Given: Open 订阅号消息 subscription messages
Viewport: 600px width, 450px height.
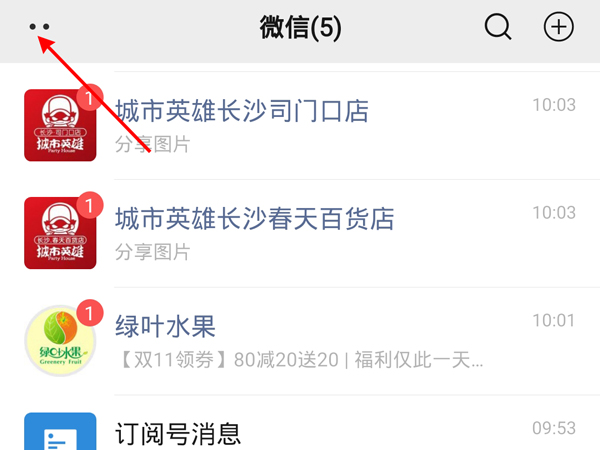Looking at the screenshot, I should tap(300, 432).
